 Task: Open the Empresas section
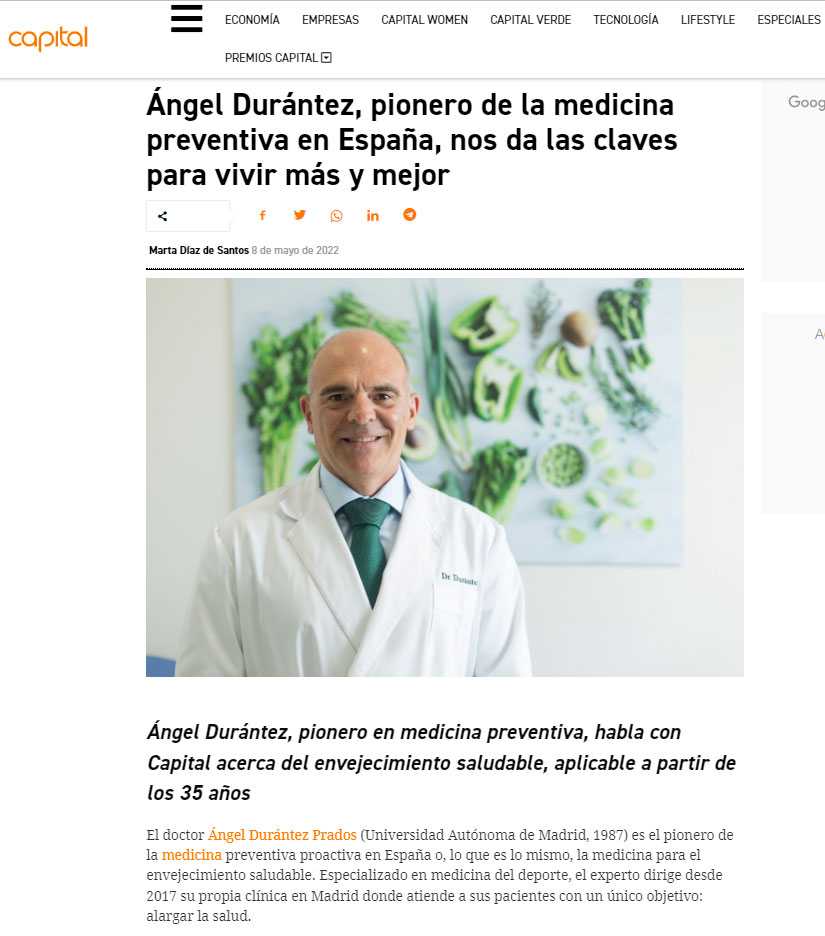coord(330,20)
